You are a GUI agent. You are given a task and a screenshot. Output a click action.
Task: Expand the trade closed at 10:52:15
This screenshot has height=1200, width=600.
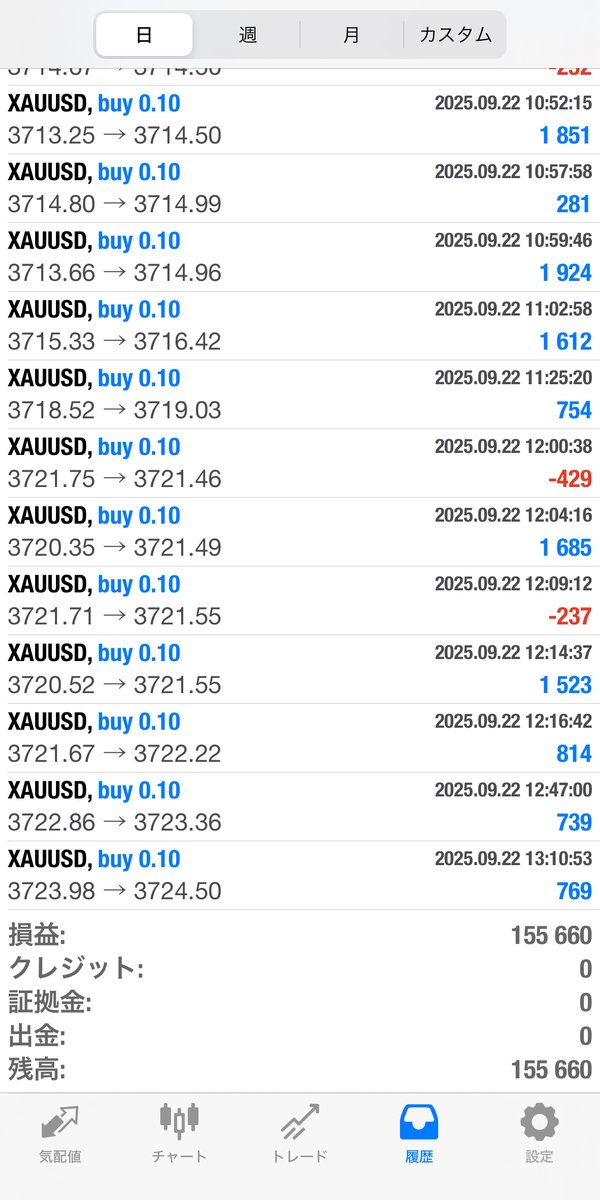tap(300, 119)
